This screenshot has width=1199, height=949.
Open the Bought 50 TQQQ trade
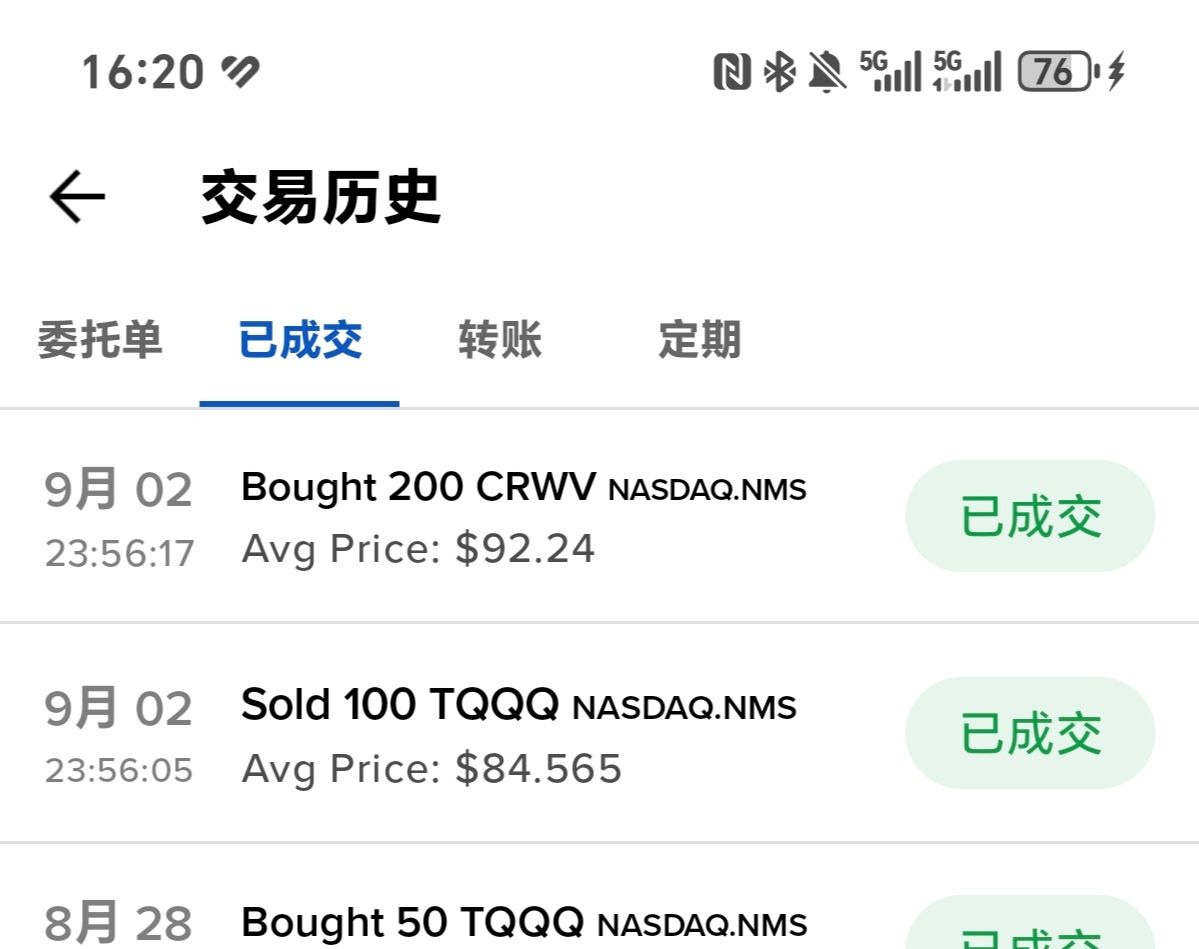coord(524,923)
